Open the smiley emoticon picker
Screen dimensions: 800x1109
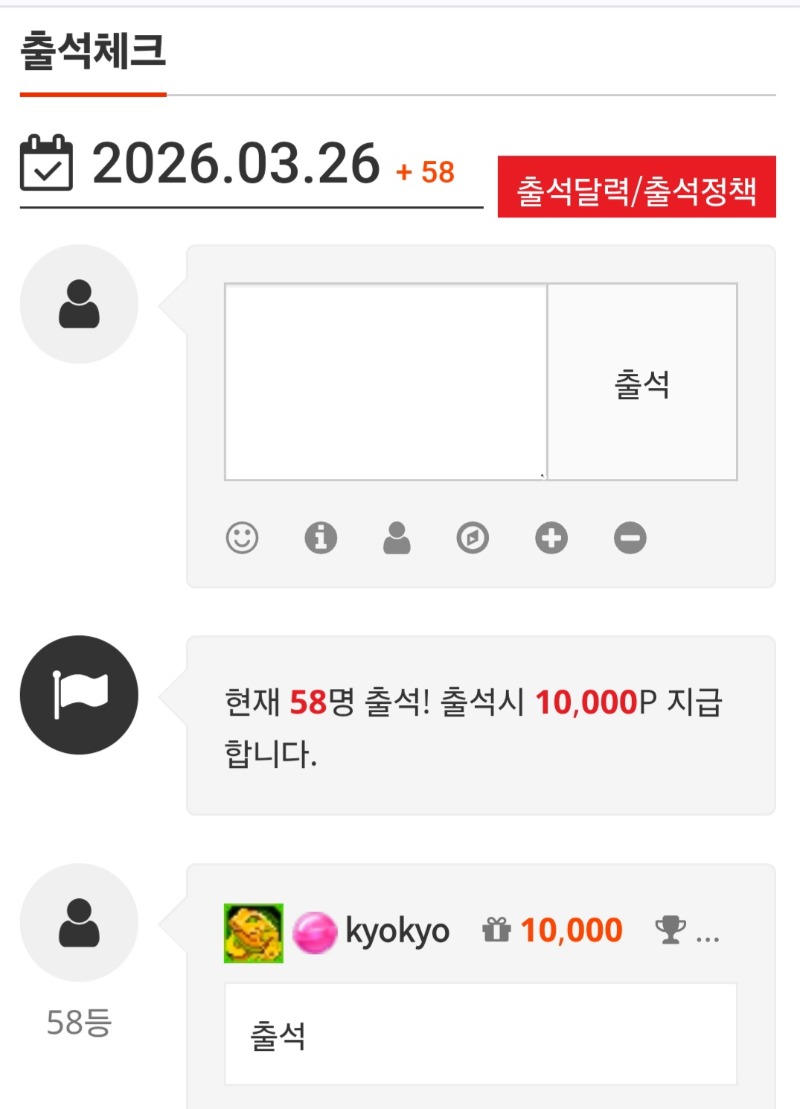click(x=242, y=539)
